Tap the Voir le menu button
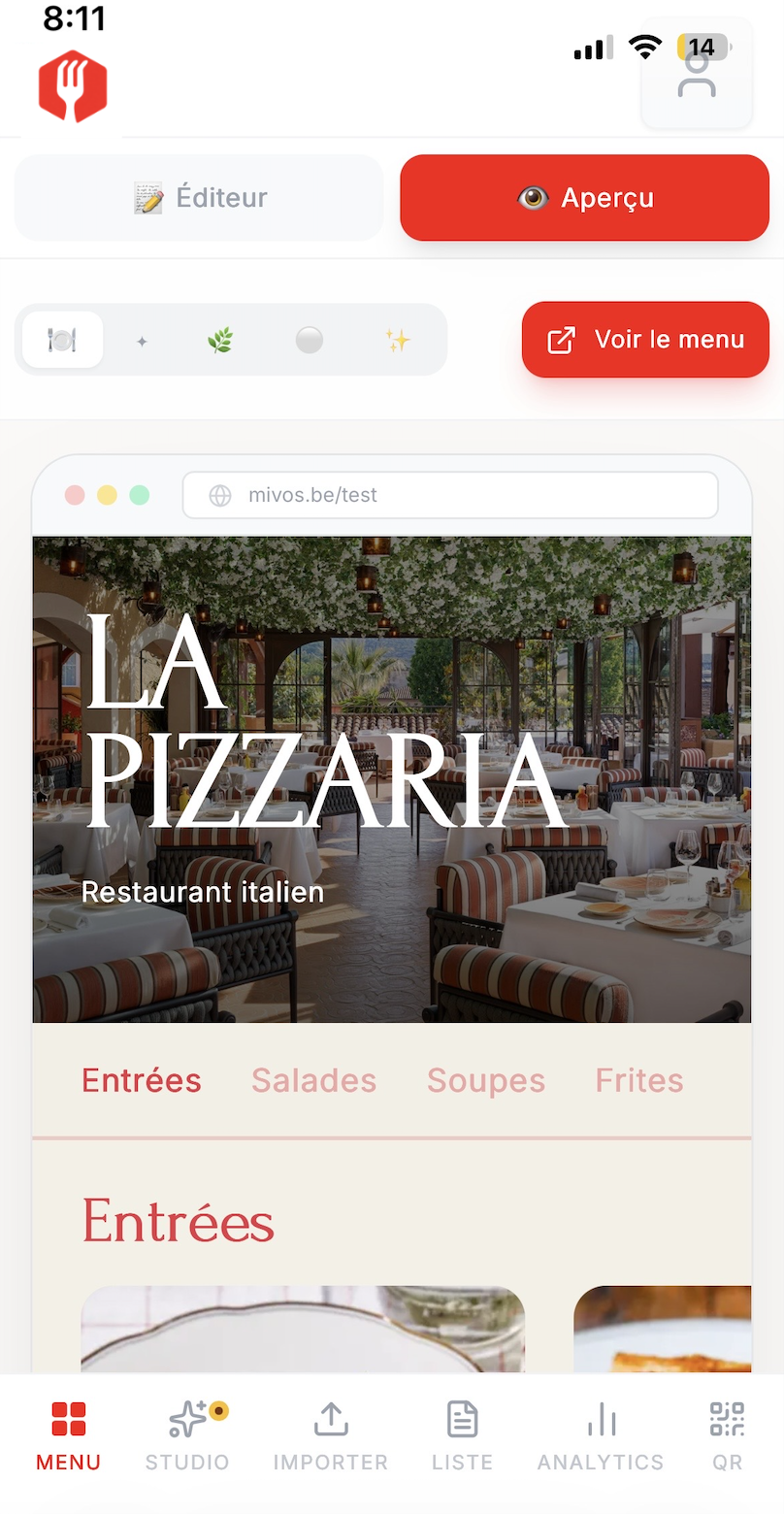The width and height of the screenshot is (784, 1514). click(x=645, y=340)
